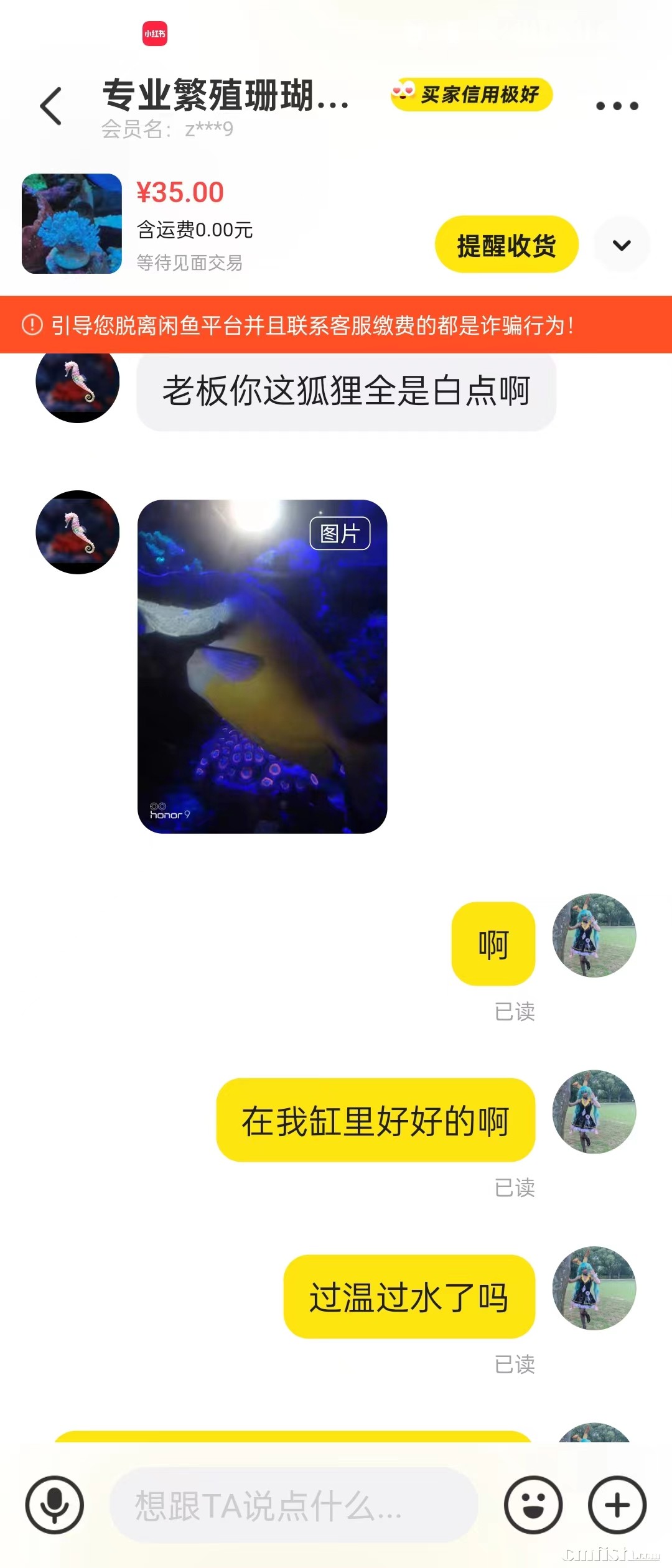Go back using the top-left arrow

(51, 106)
